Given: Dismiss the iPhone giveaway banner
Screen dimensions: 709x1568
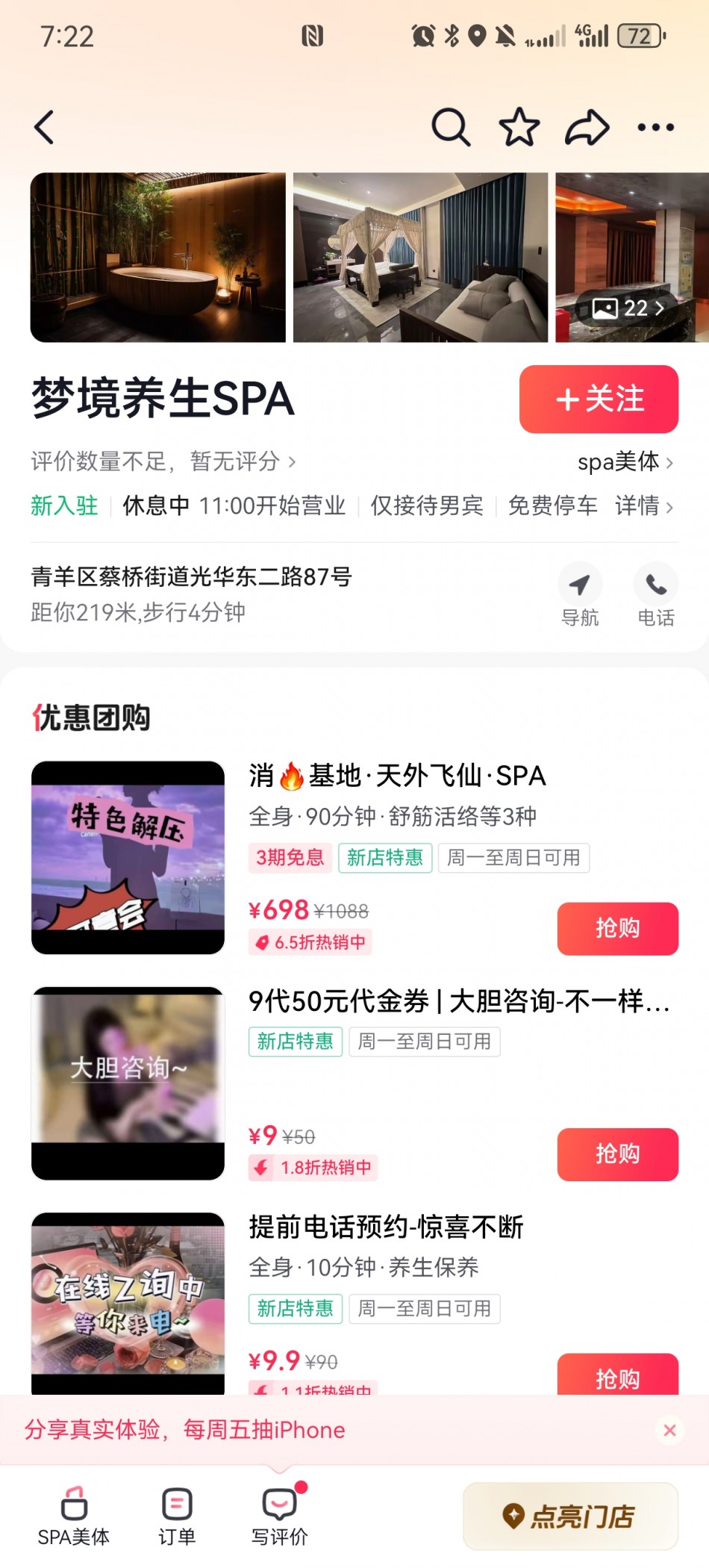Looking at the screenshot, I should pyautogui.click(x=669, y=1430).
